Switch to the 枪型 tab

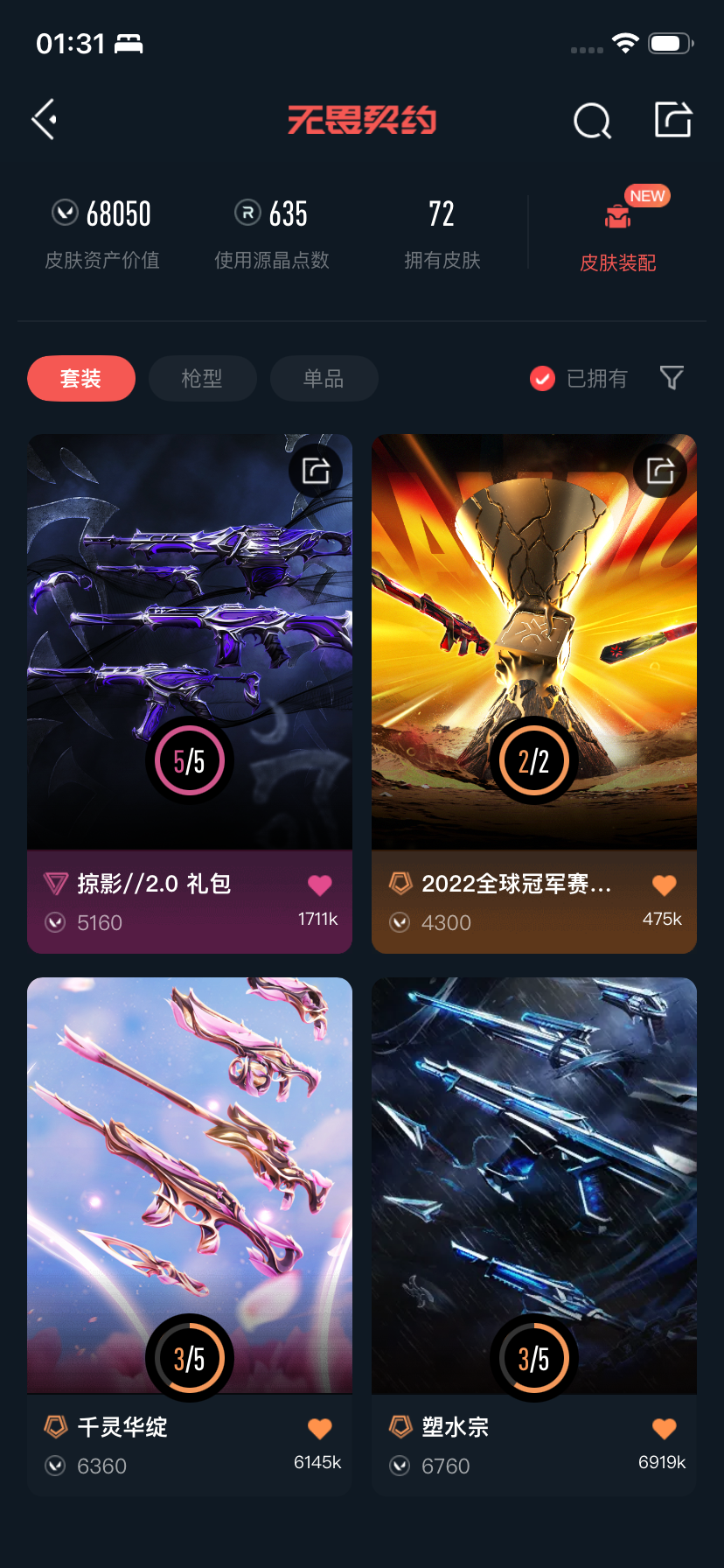pyautogui.click(x=202, y=379)
